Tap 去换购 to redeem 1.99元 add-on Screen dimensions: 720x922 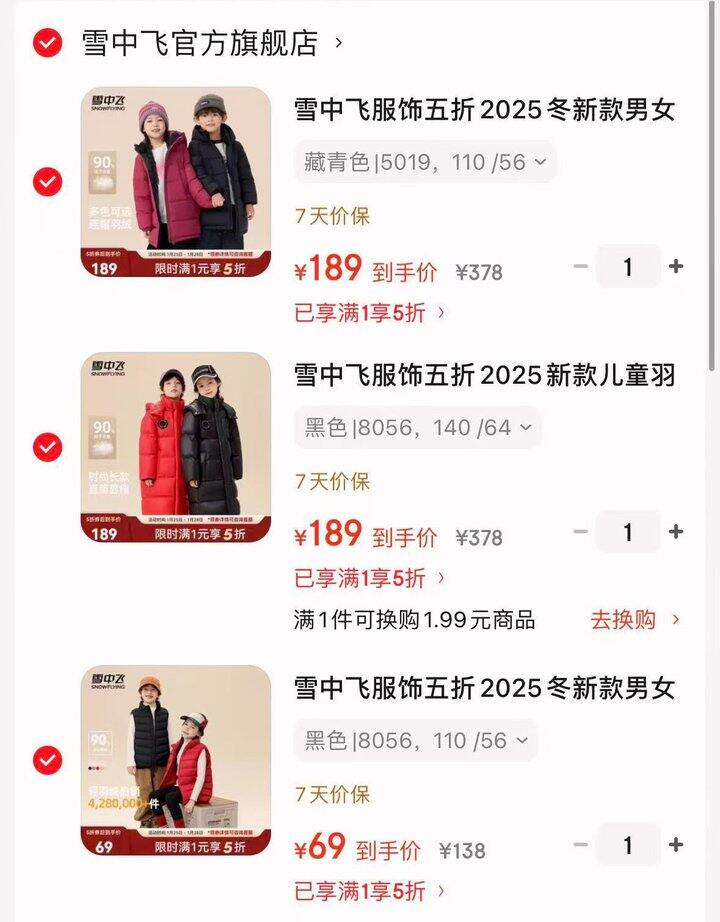pos(634,620)
